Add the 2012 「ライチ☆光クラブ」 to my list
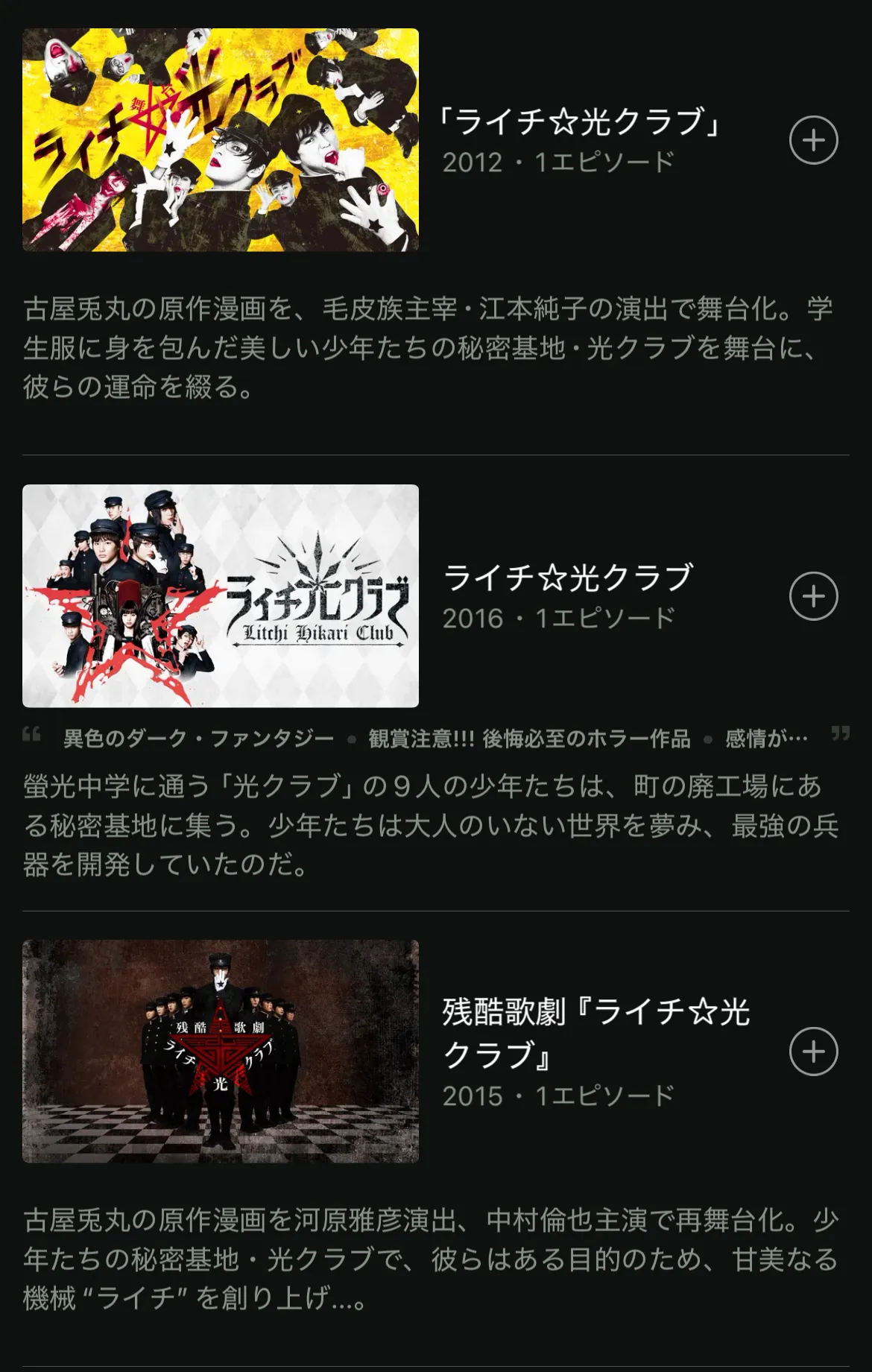Screen dimensions: 872x1372 (x=813, y=140)
